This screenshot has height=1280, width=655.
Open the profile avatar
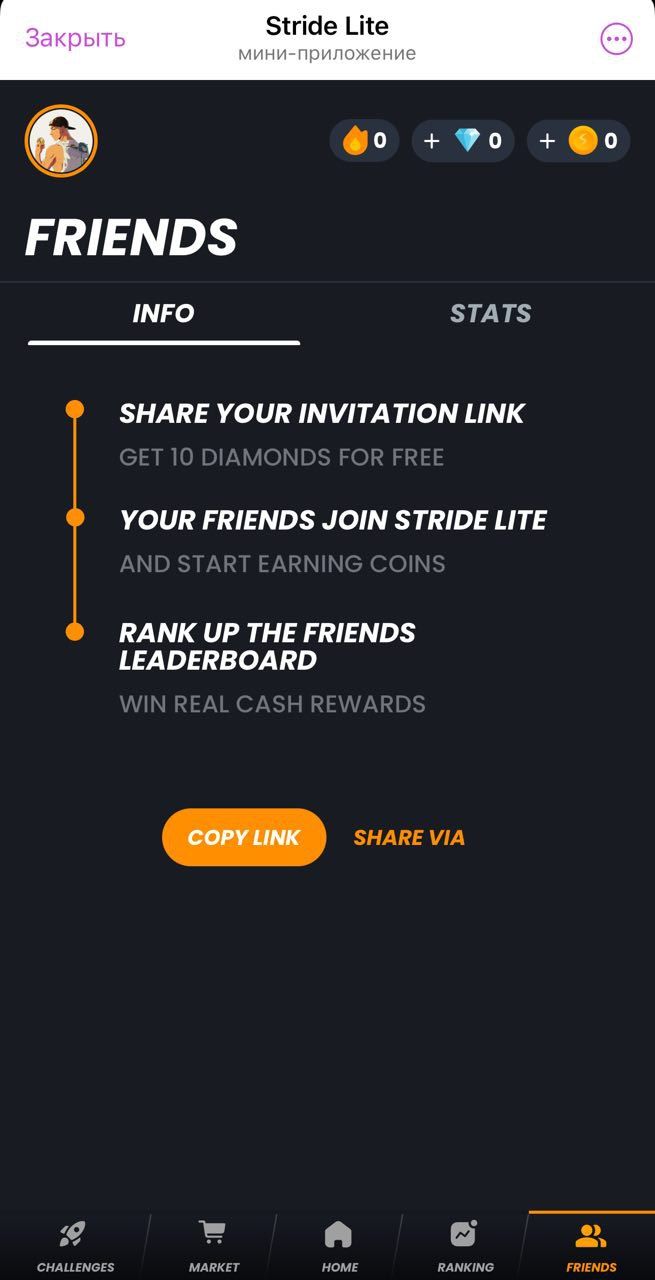coord(61,141)
